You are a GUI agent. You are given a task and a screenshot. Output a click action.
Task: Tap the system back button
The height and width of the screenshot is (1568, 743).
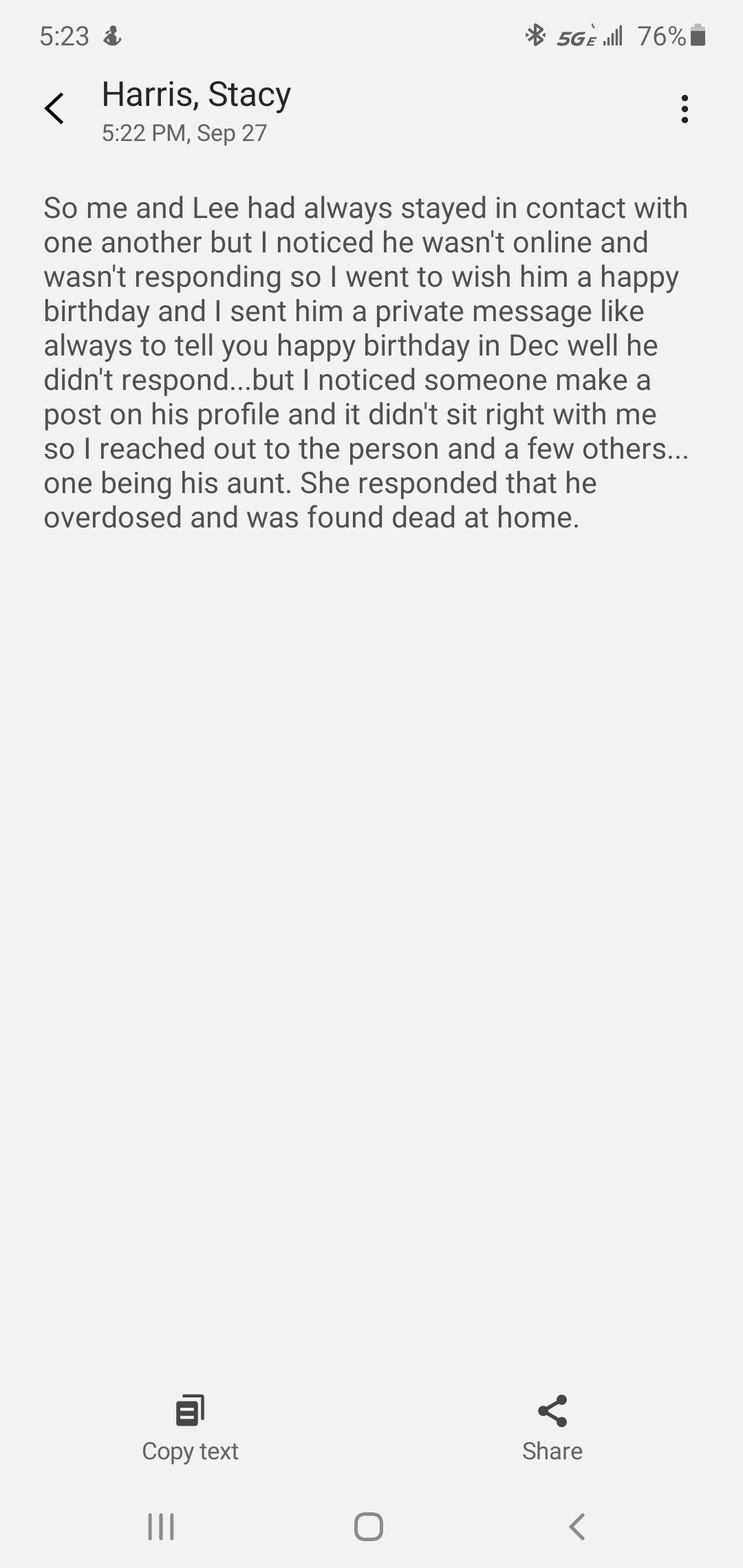(x=577, y=1527)
